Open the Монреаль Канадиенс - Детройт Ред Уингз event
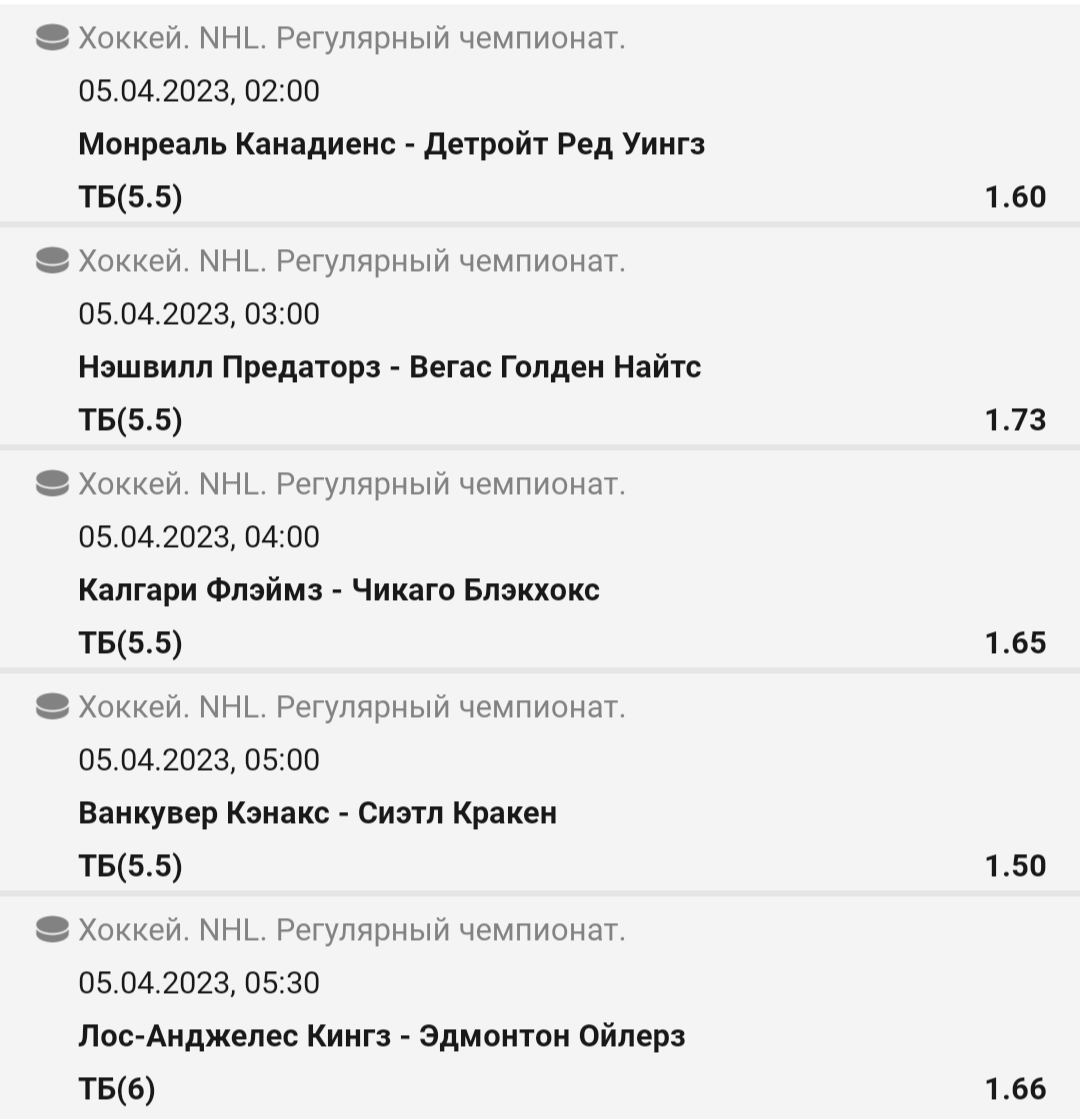The image size is (1080, 1119). (x=391, y=144)
